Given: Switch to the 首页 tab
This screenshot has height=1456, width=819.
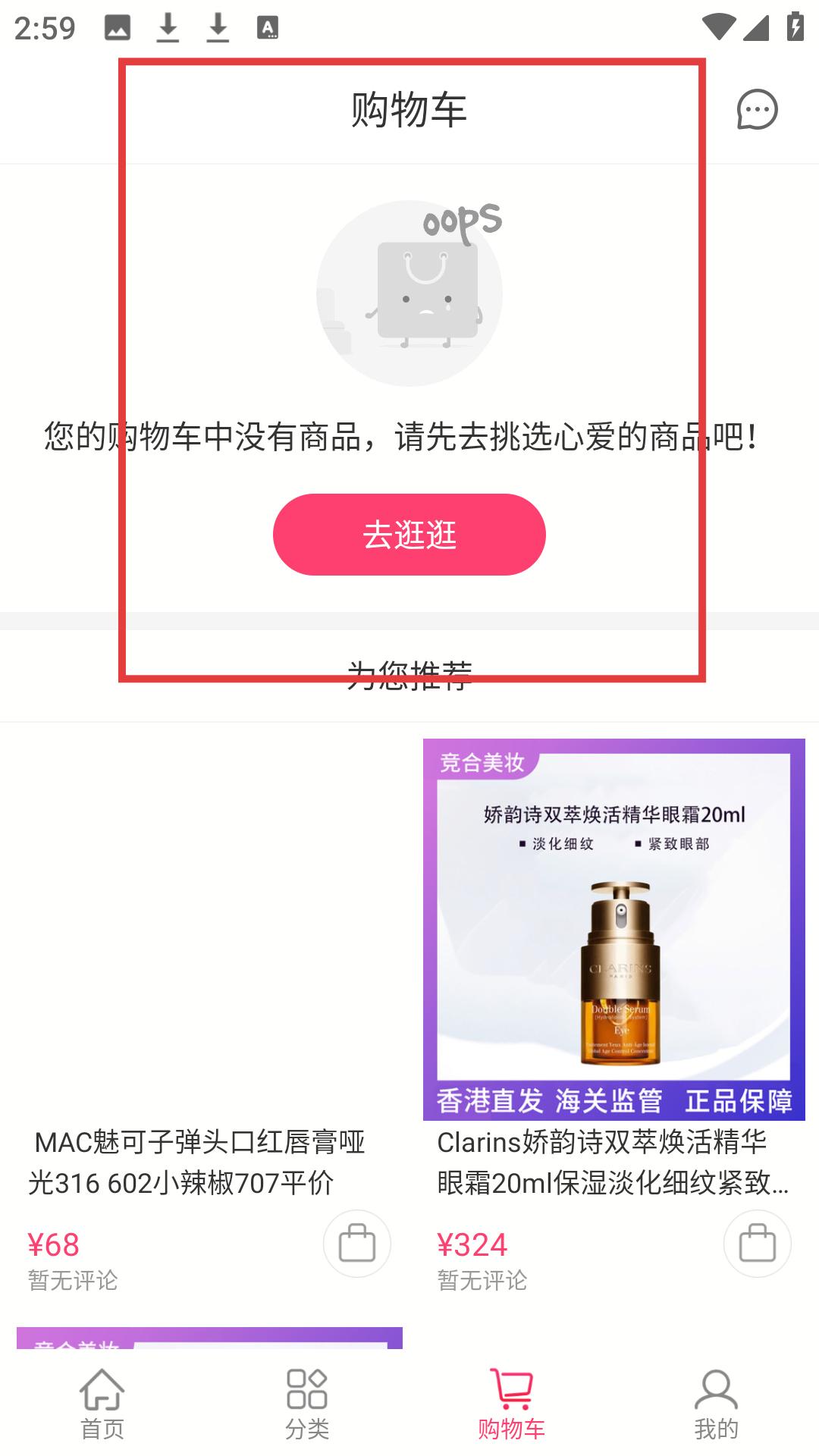Looking at the screenshot, I should coord(102,1404).
